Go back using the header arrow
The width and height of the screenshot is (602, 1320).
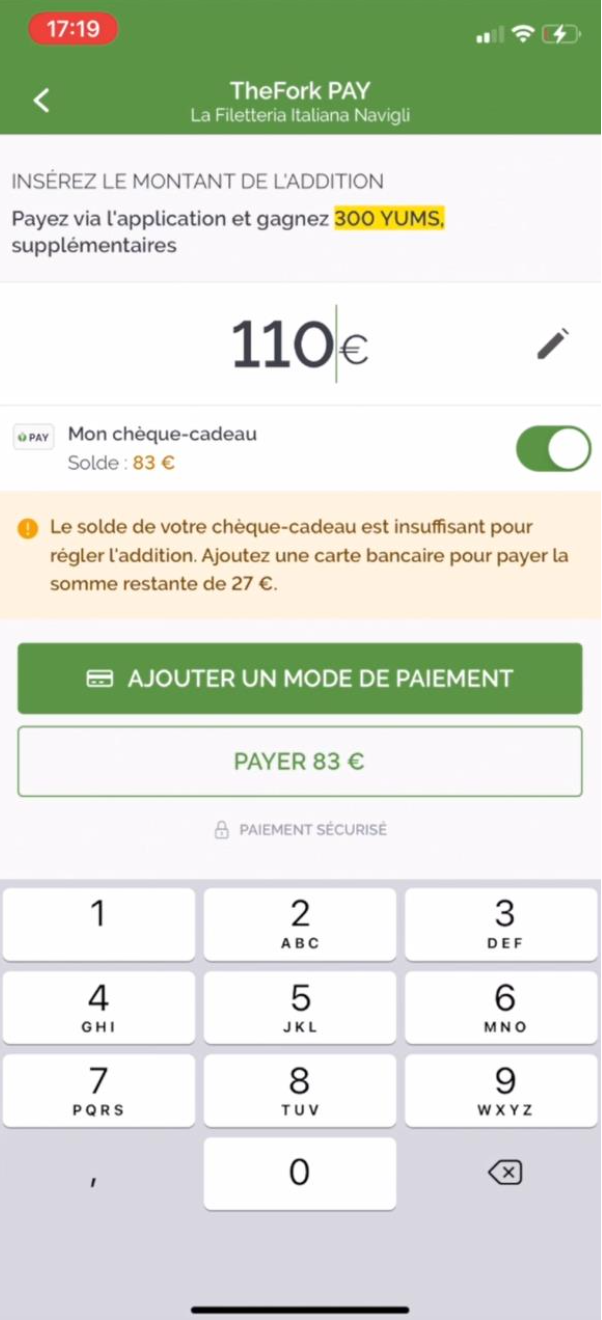point(41,100)
